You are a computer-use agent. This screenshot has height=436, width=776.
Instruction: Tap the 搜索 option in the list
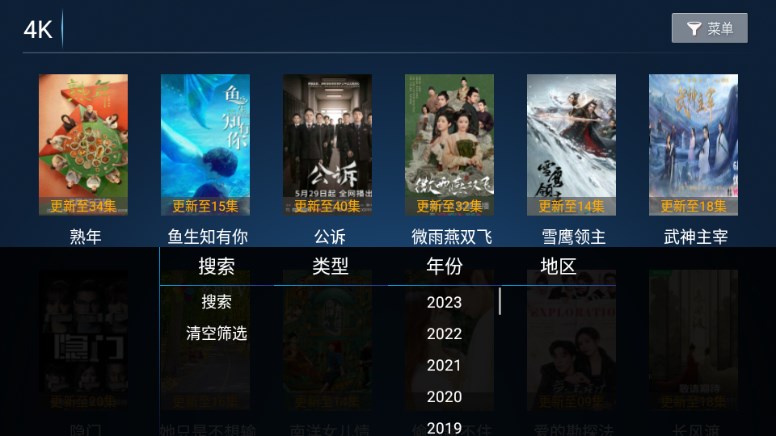[x=216, y=301]
